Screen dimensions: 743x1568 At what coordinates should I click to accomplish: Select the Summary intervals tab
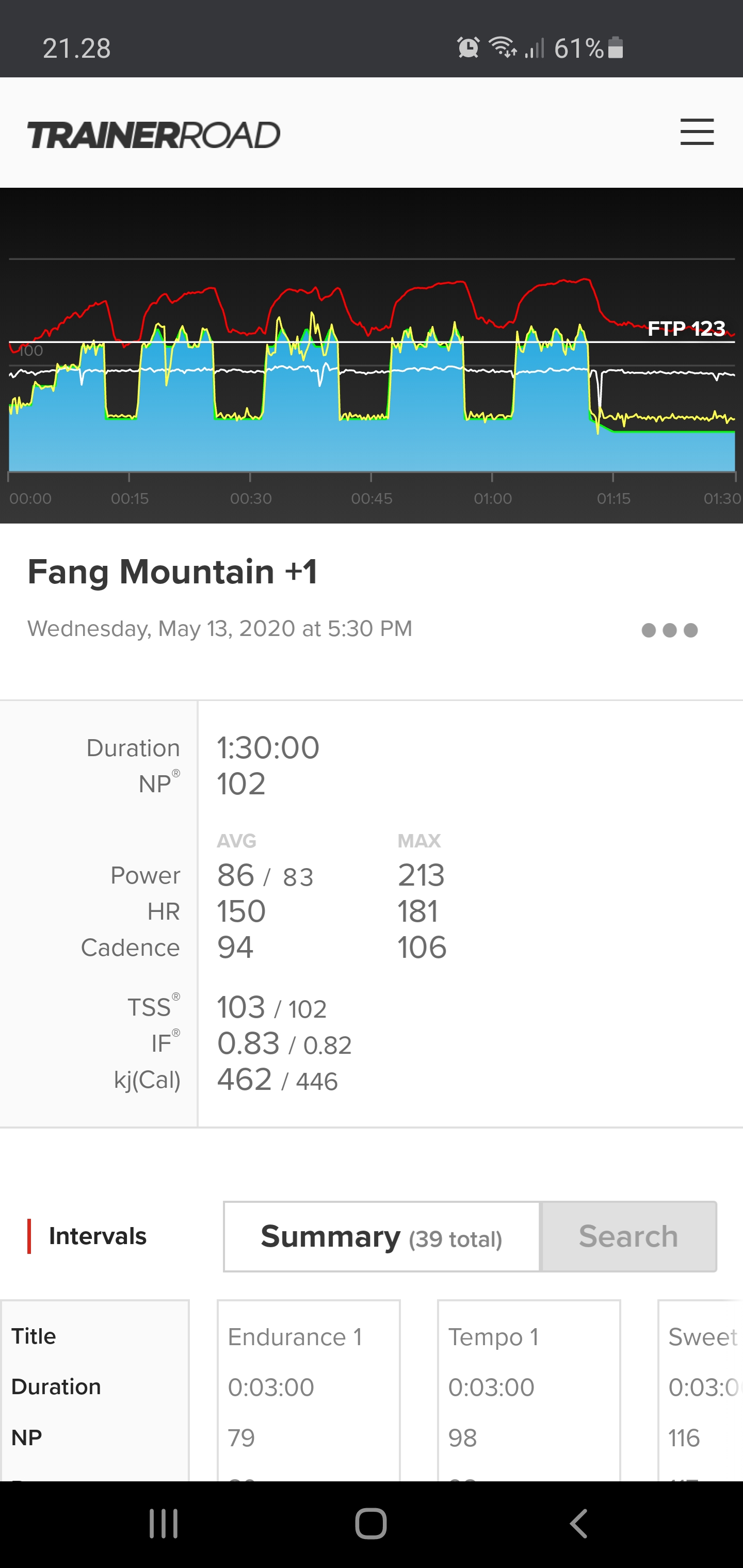coord(382,1236)
